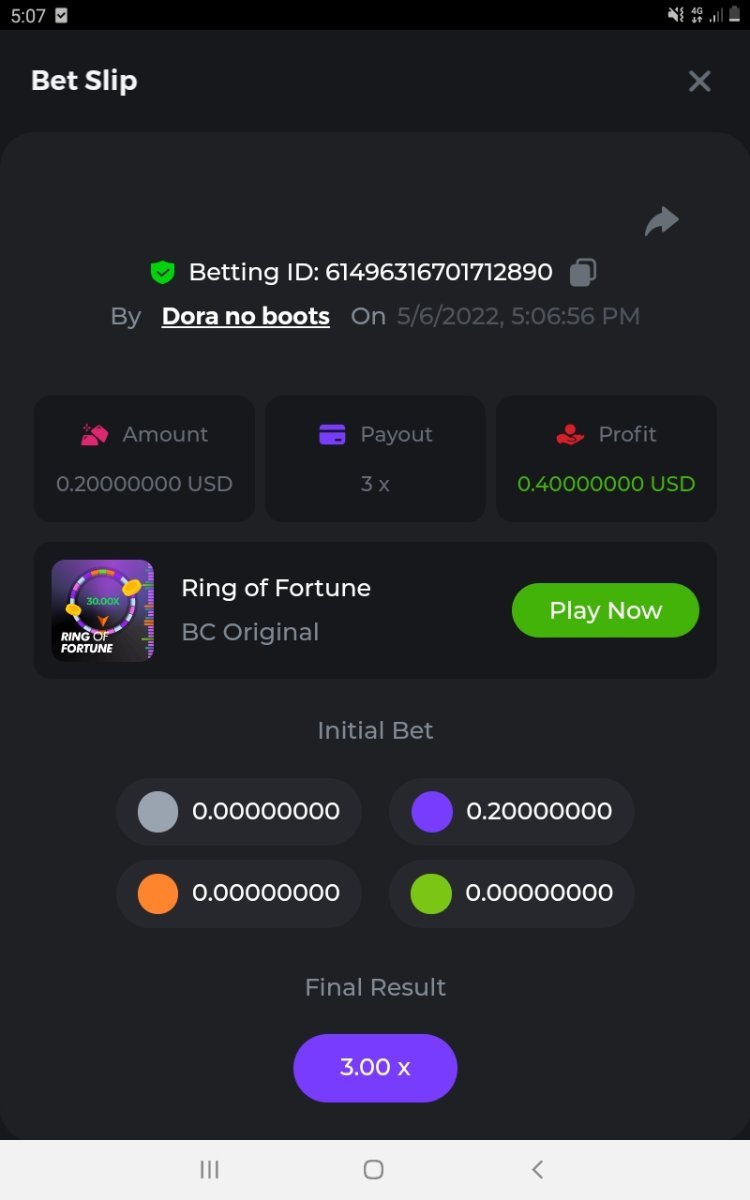
Task: Go back with the system back button
Action: [537, 1169]
